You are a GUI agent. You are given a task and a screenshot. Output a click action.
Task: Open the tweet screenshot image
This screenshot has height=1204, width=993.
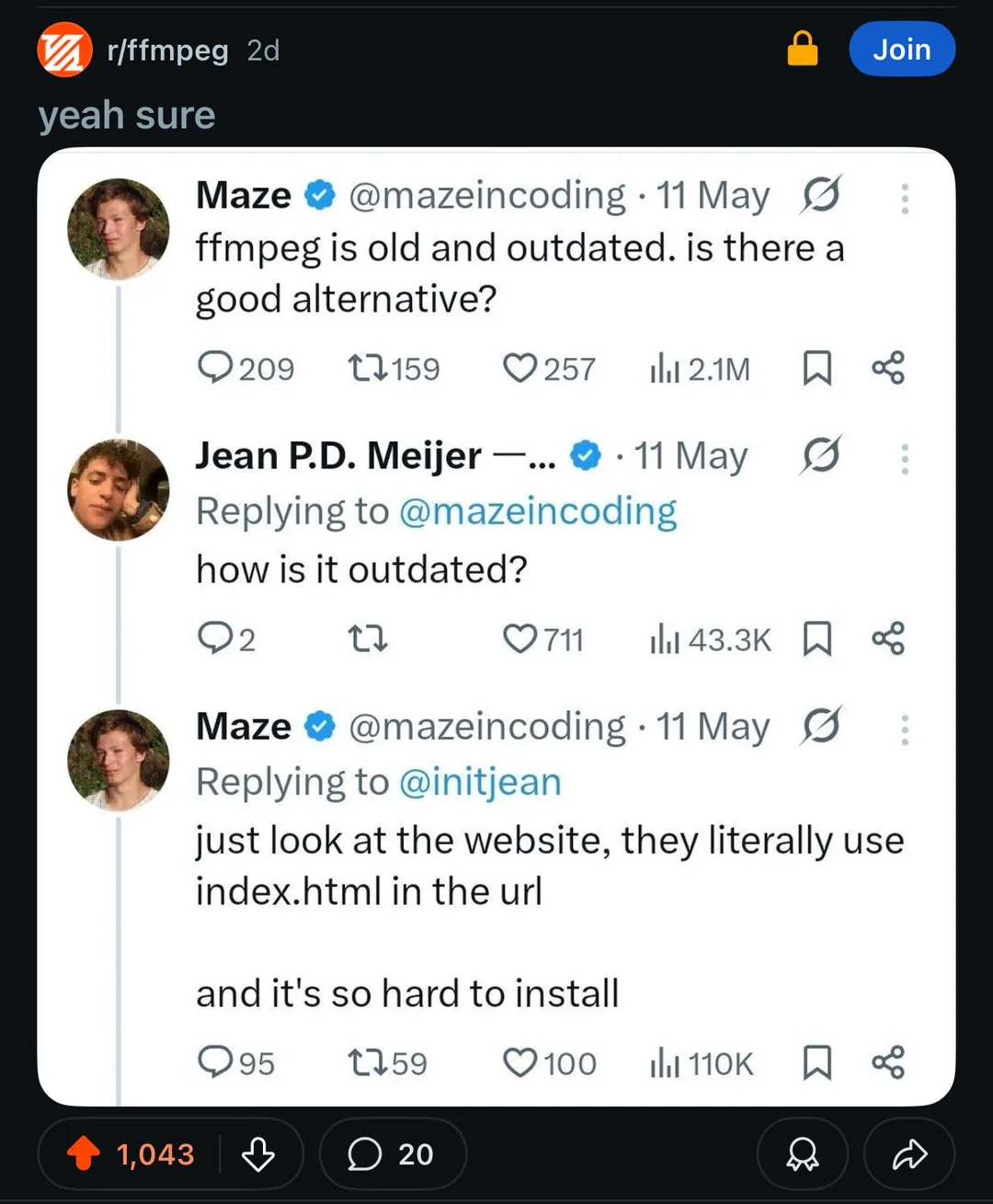[x=496, y=625]
